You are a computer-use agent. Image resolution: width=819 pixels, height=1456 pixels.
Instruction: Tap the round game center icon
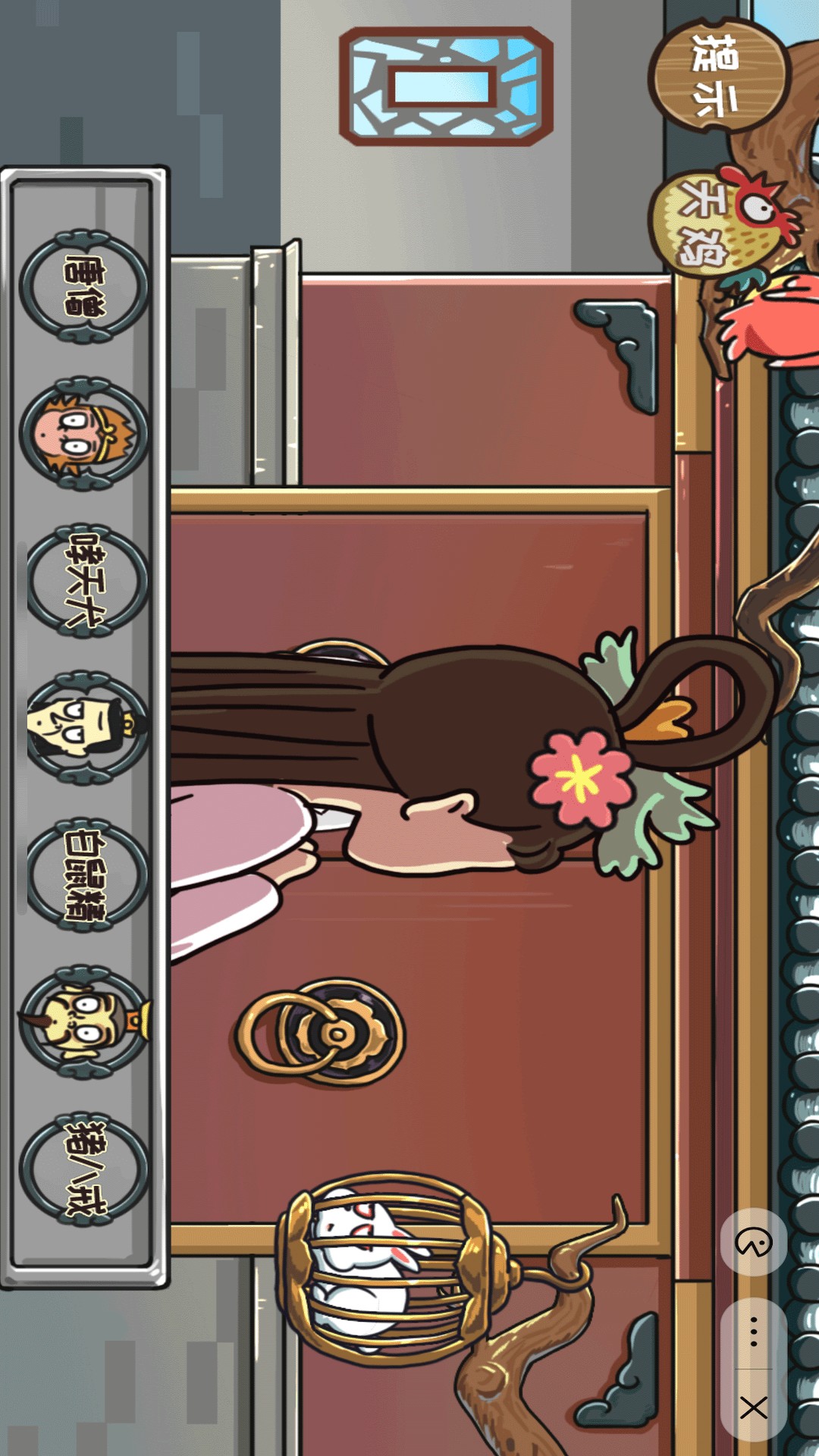coord(754,1243)
